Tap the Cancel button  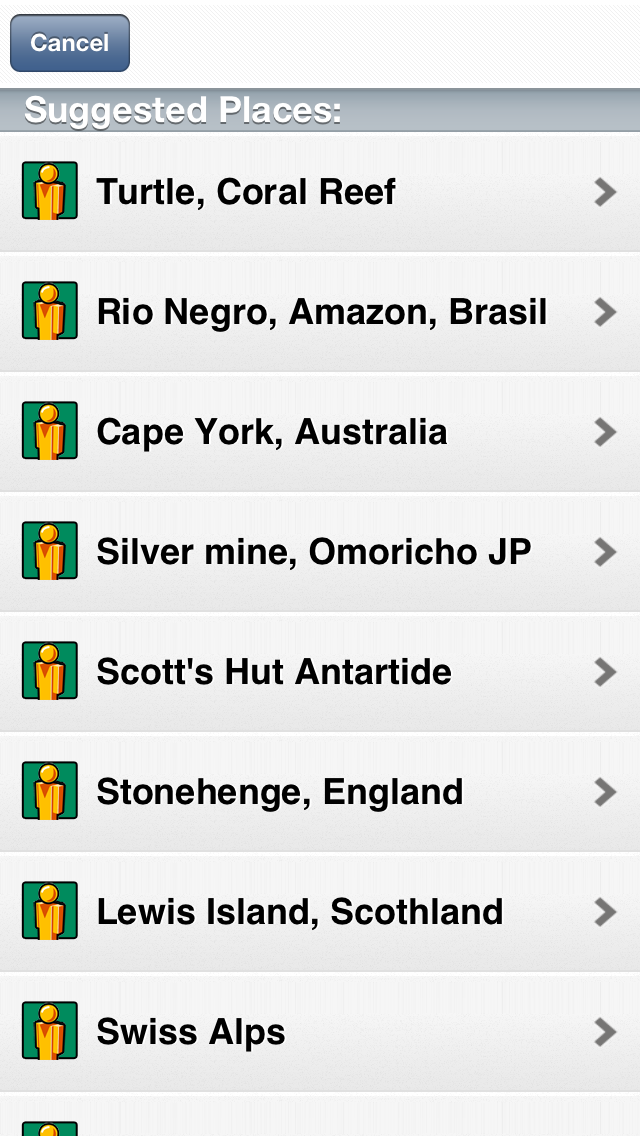pyautogui.click(x=69, y=43)
